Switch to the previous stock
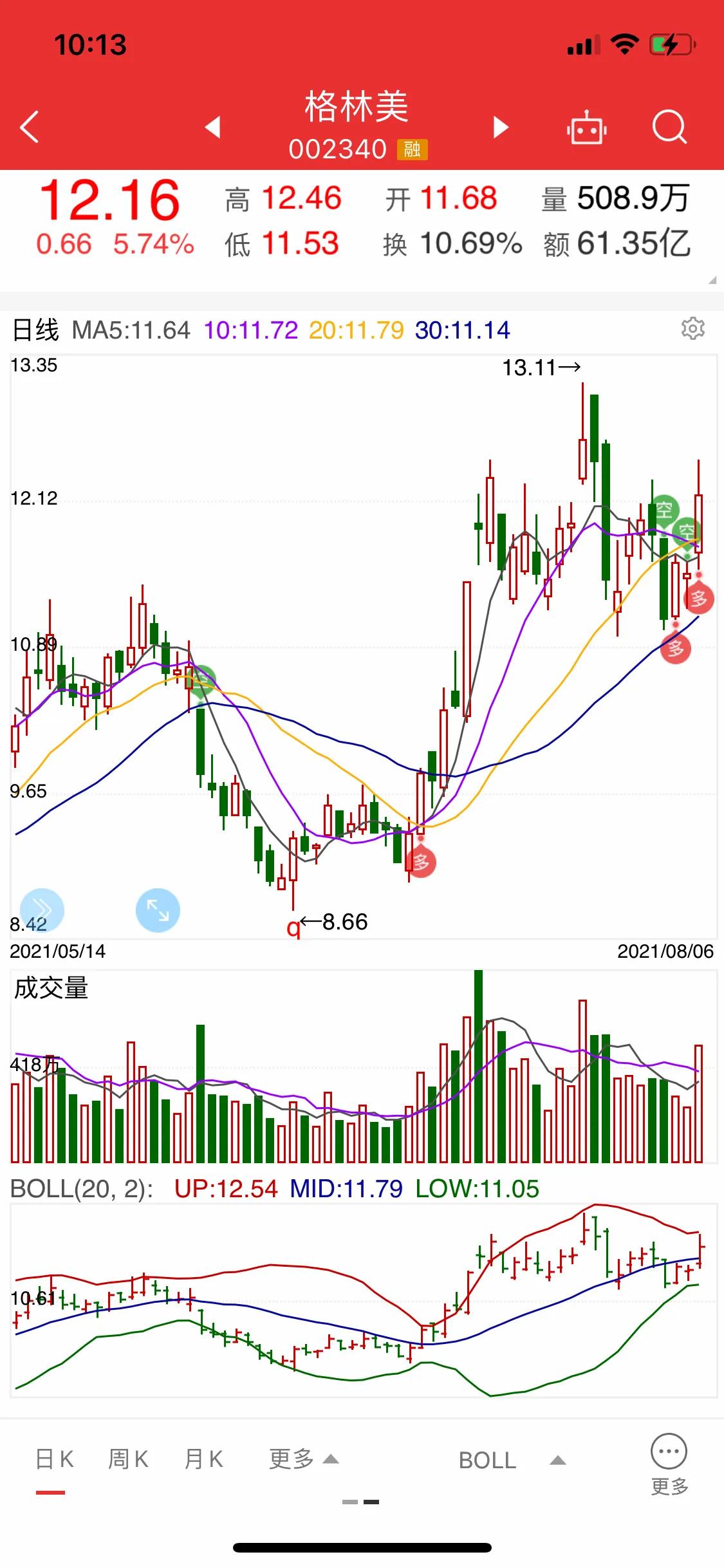The image size is (724, 1568). click(x=213, y=127)
